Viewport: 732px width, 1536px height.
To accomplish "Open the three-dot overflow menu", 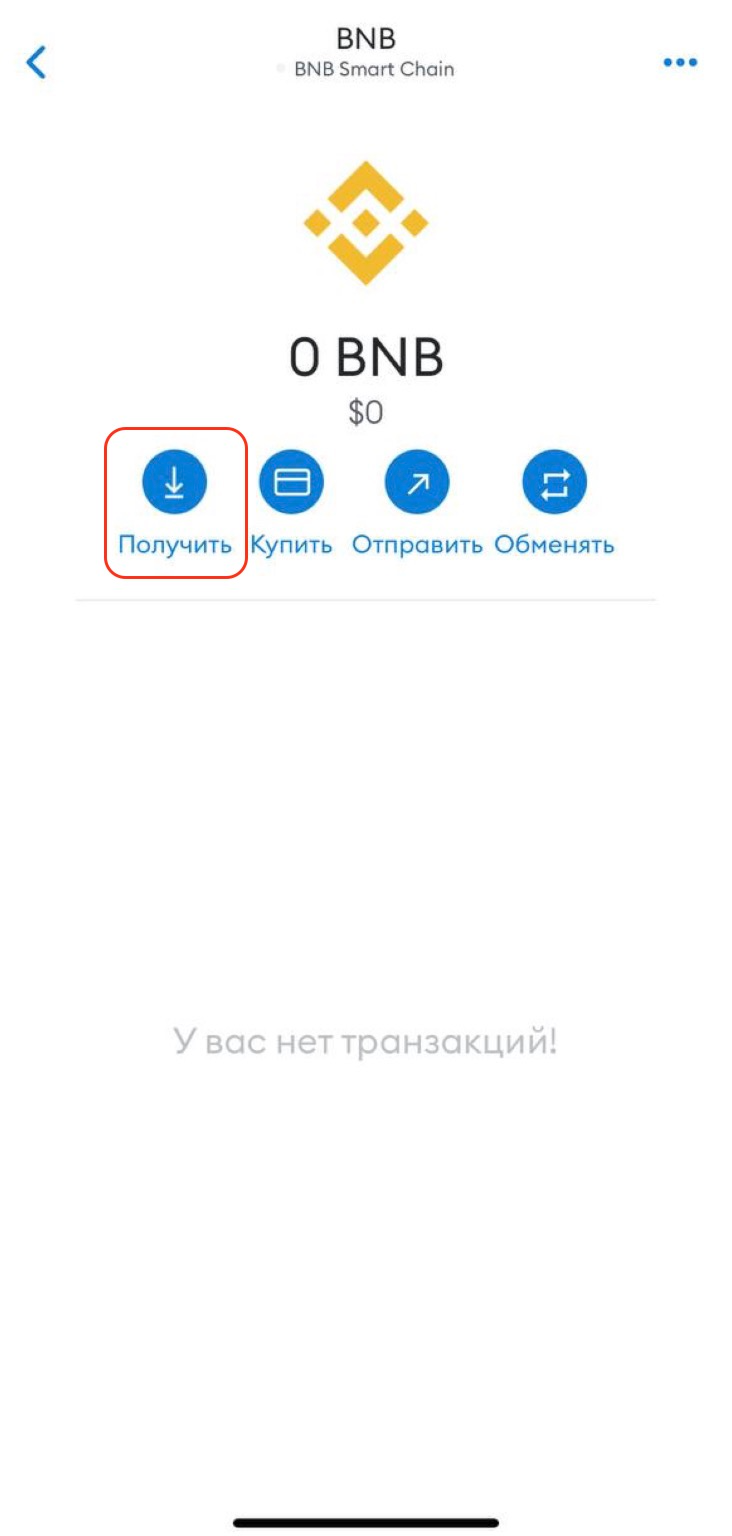I will click(x=680, y=63).
